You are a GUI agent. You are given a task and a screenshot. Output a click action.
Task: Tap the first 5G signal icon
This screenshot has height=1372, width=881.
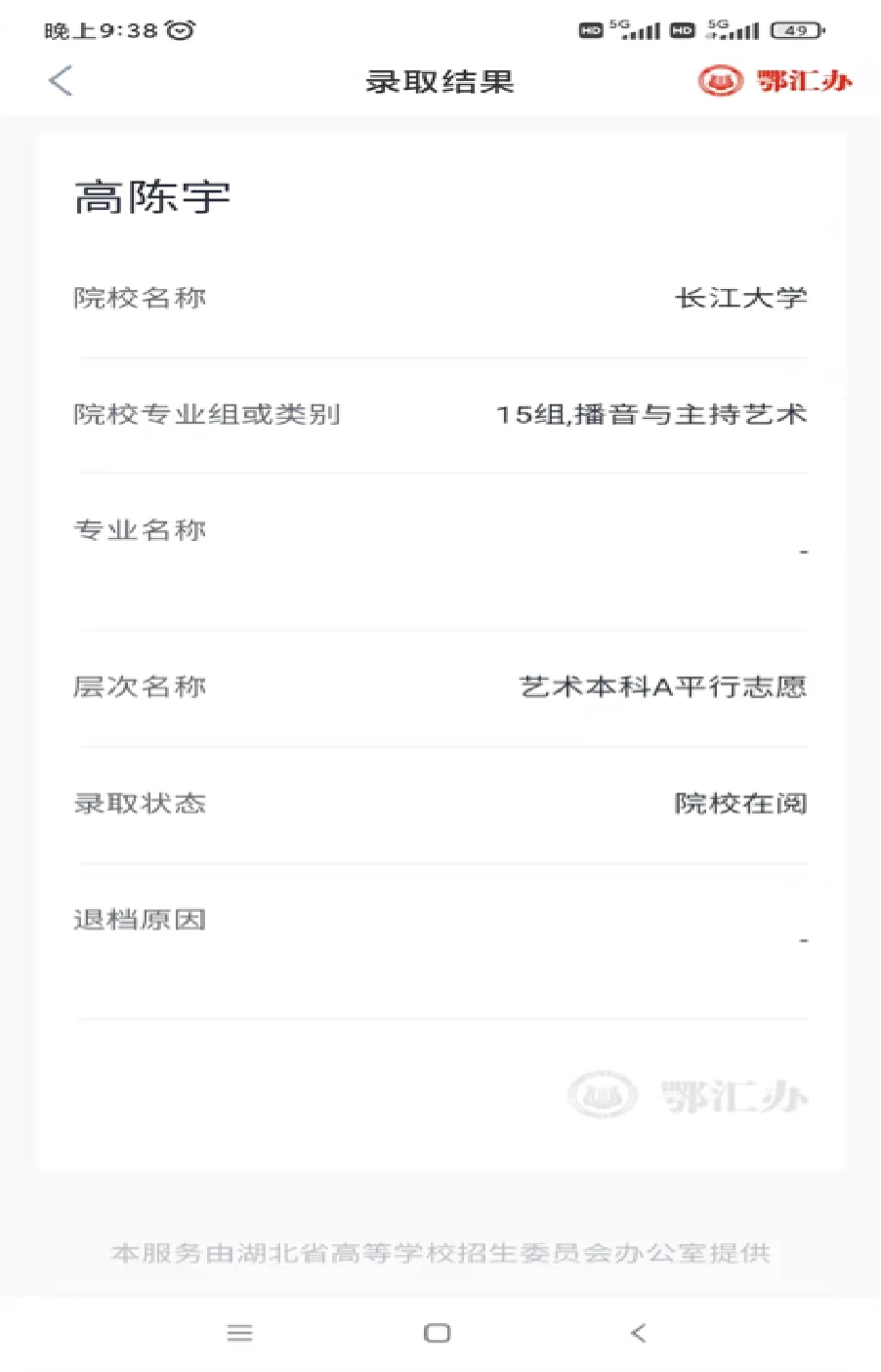pyautogui.click(x=637, y=29)
